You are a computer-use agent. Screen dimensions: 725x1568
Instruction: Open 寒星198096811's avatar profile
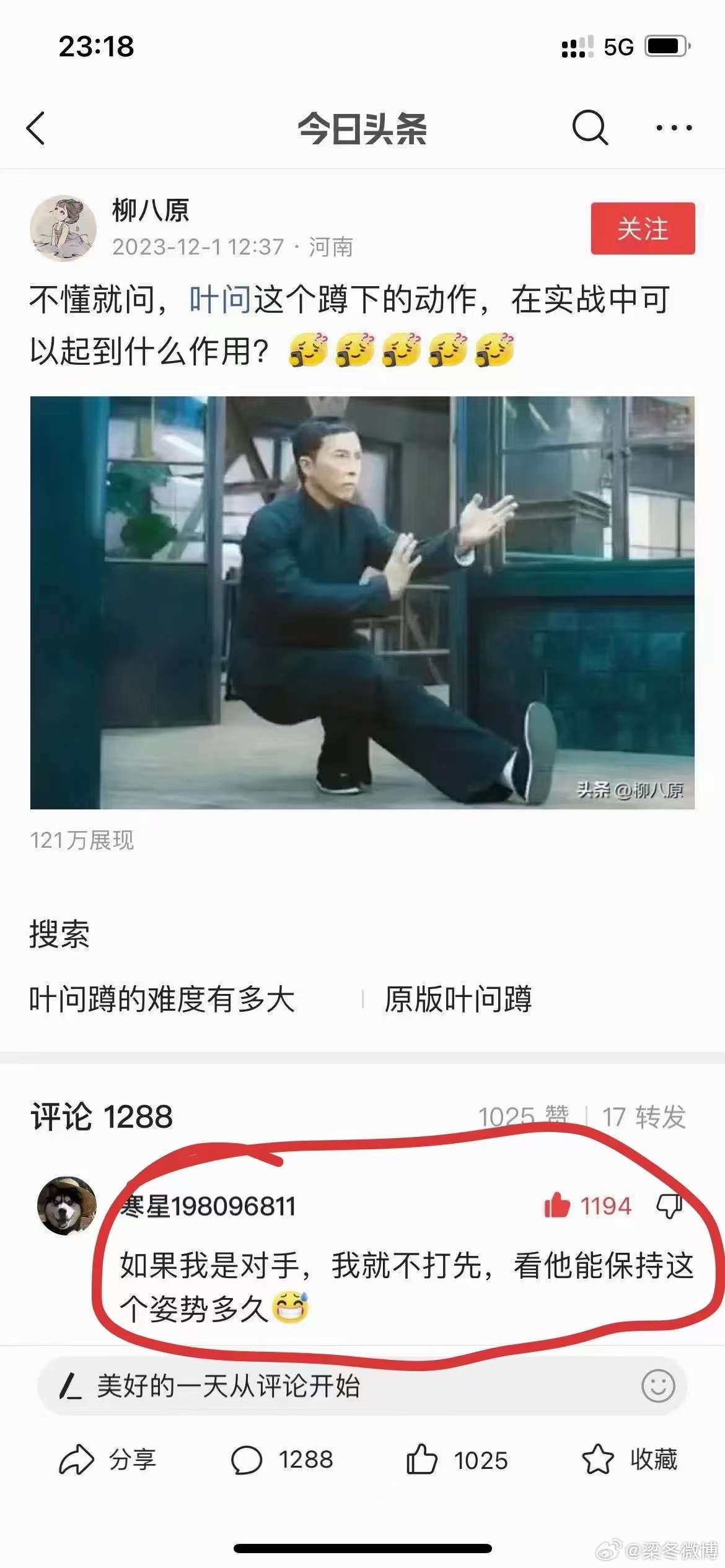pos(67,1206)
